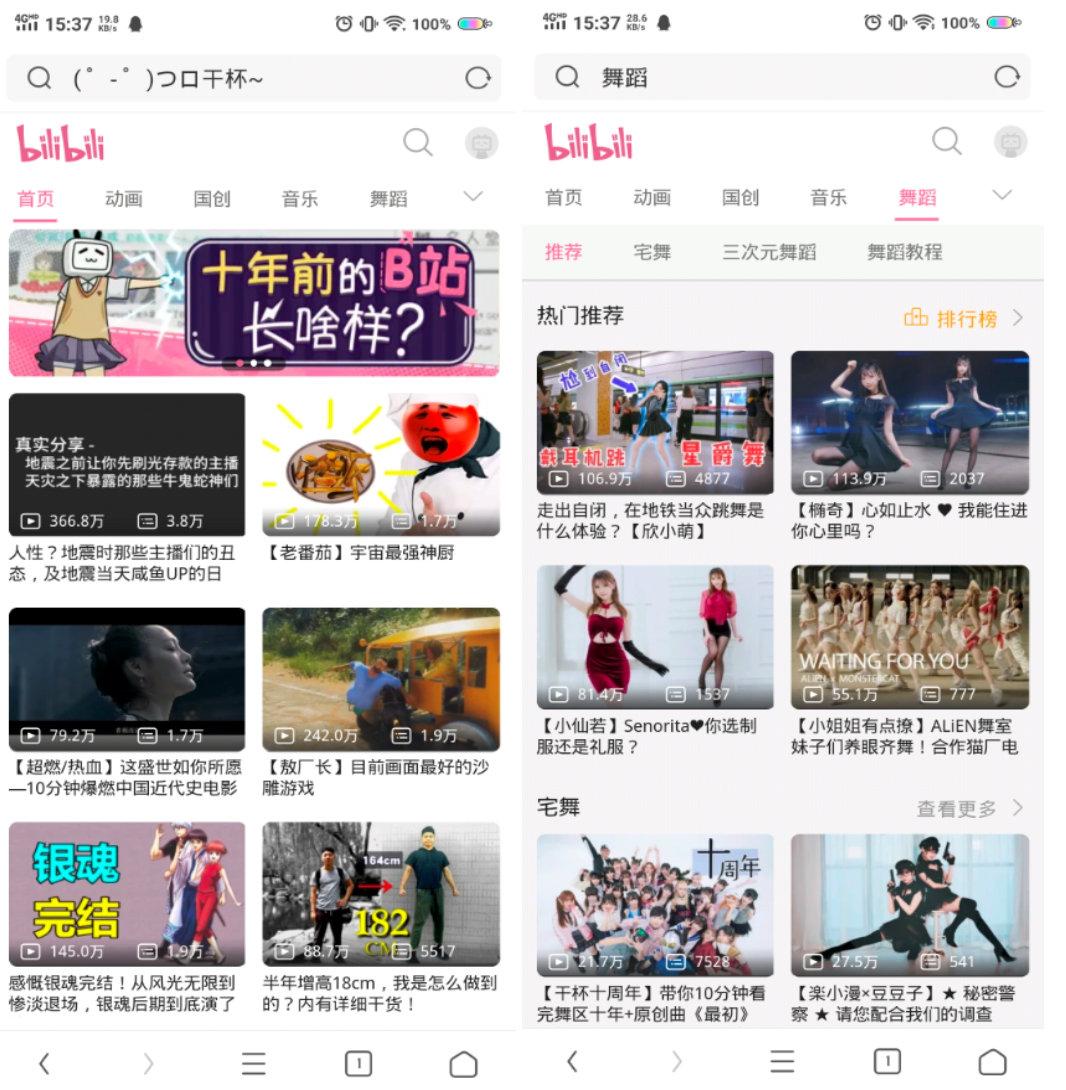Switch to the 宅舞 sub-tab

[652, 252]
